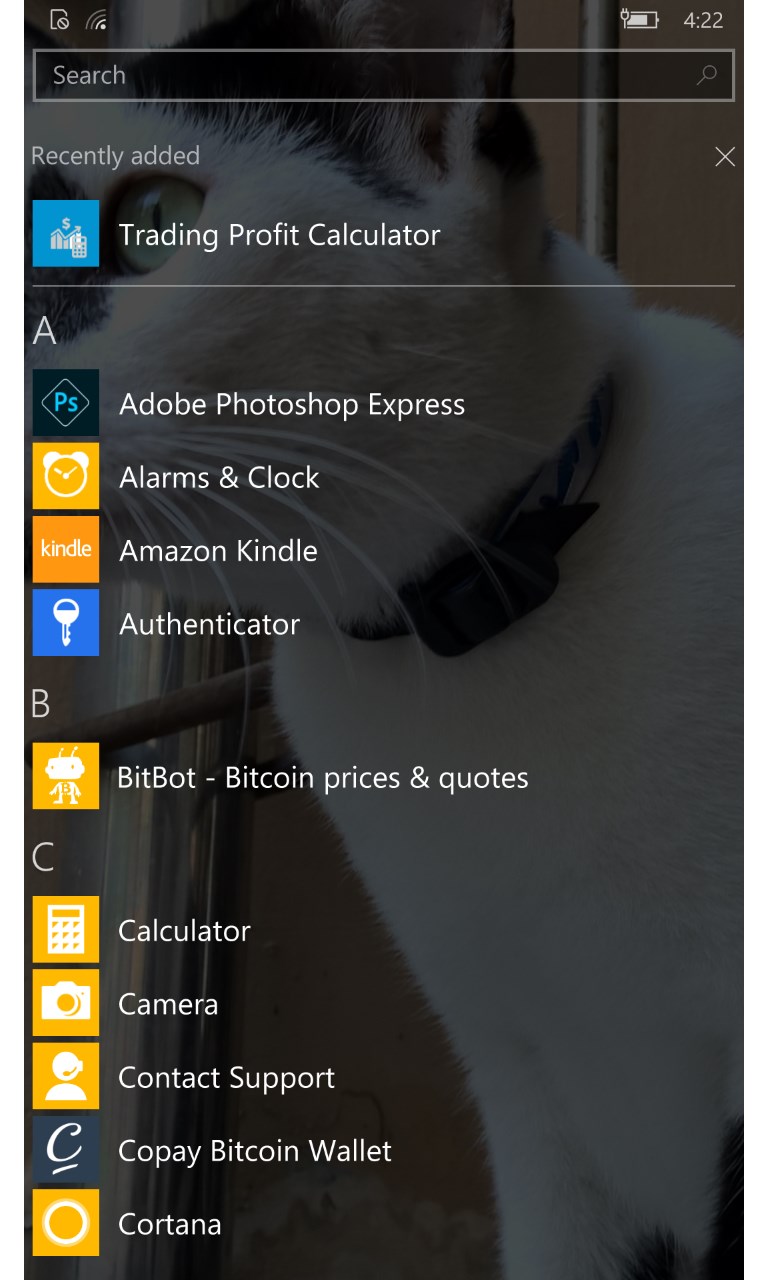Tap the letter B group header
Image resolution: width=768 pixels, height=1280 pixels.
[41, 704]
